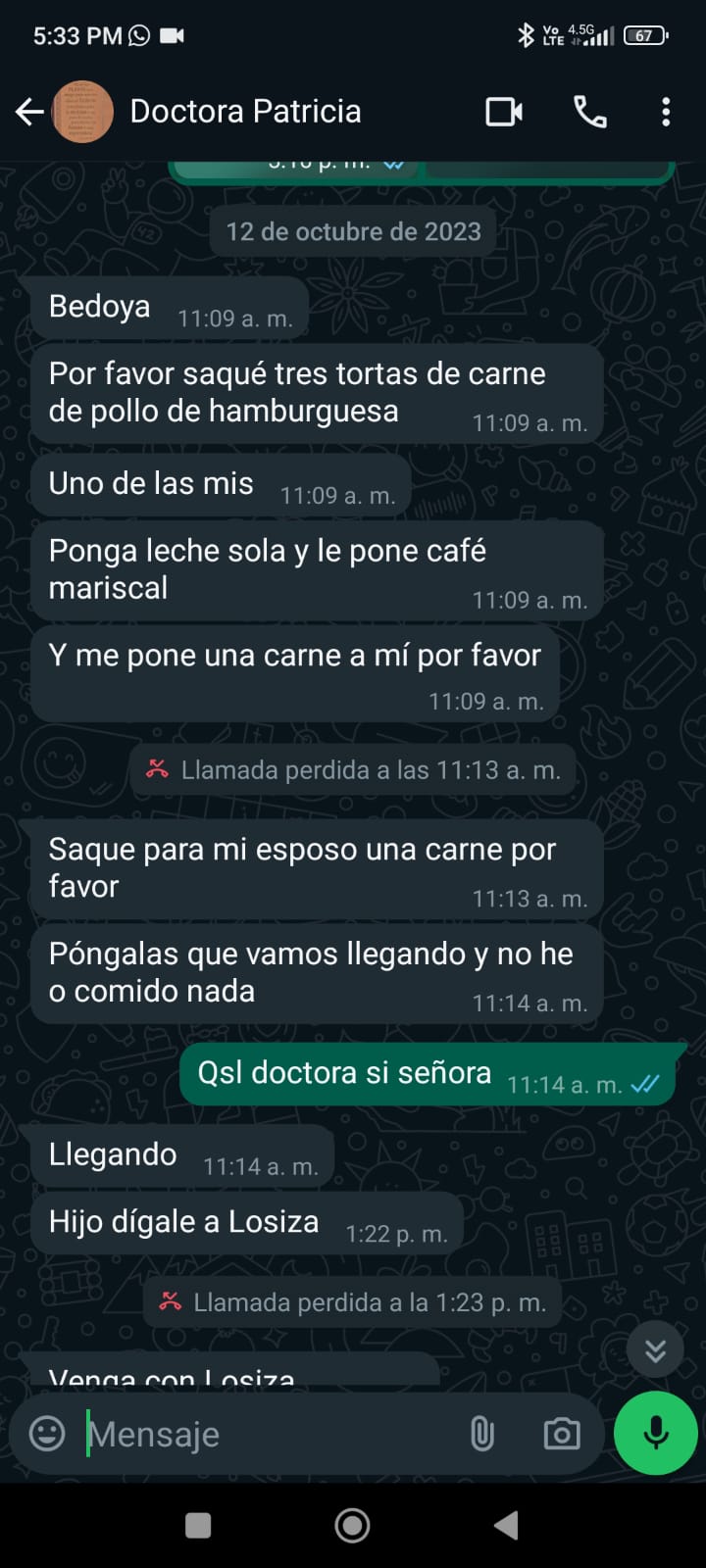Start a video call with Doctora Patricia
Image resolution: width=706 pixels, height=1568 pixels.
point(504,112)
